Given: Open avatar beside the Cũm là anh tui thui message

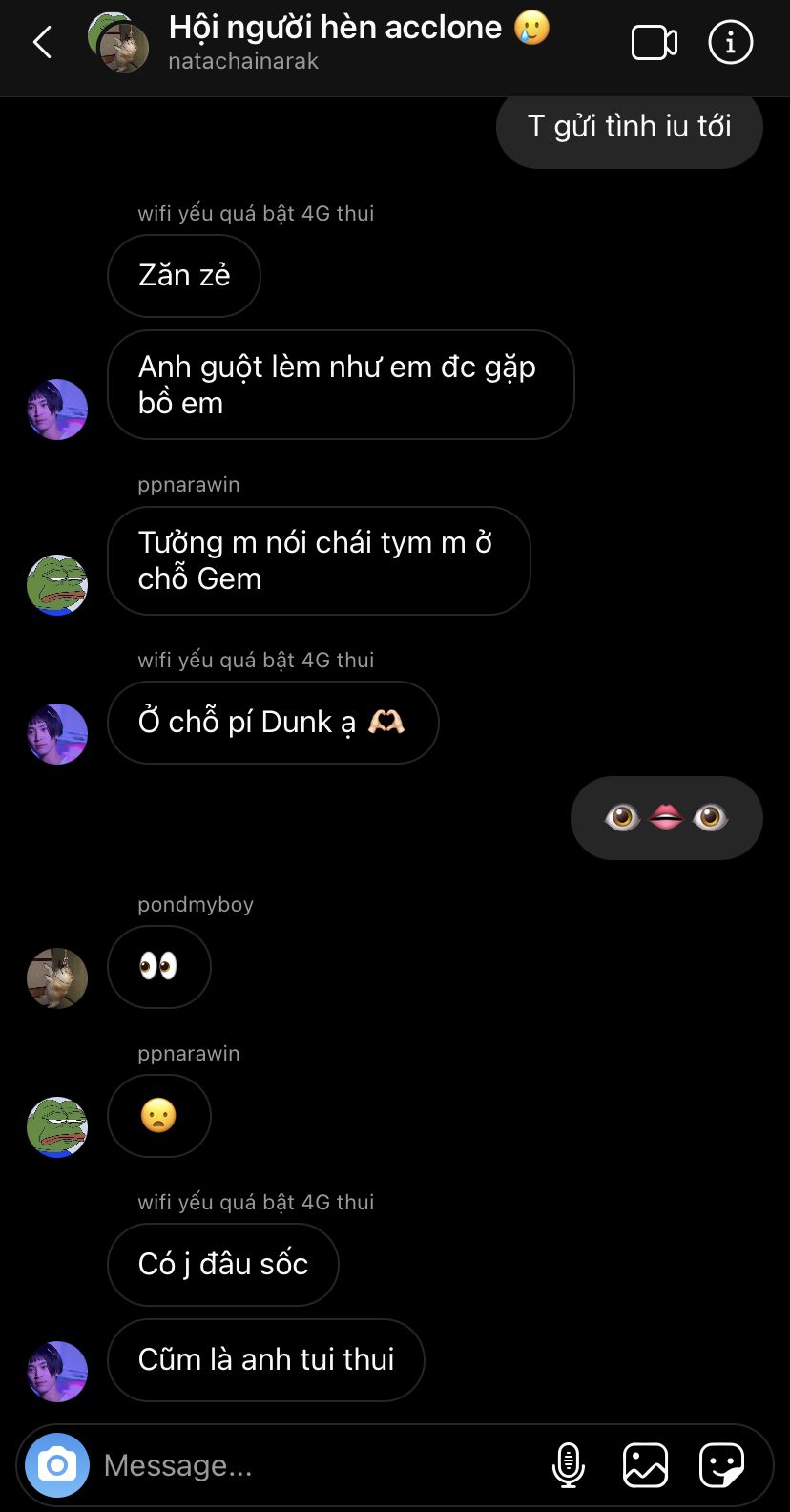Looking at the screenshot, I should [57, 1372].
